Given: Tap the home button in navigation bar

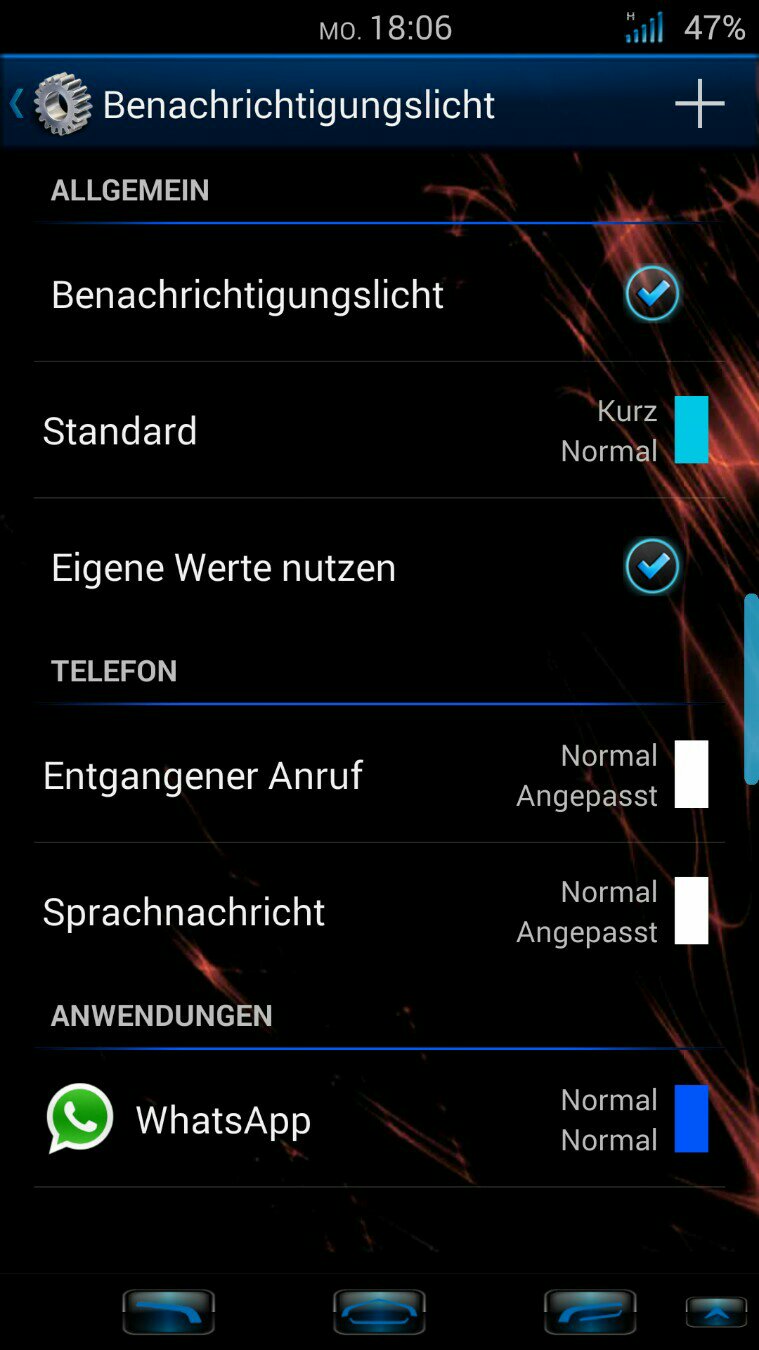Looking at the screenshot, I should [379, 1312].
